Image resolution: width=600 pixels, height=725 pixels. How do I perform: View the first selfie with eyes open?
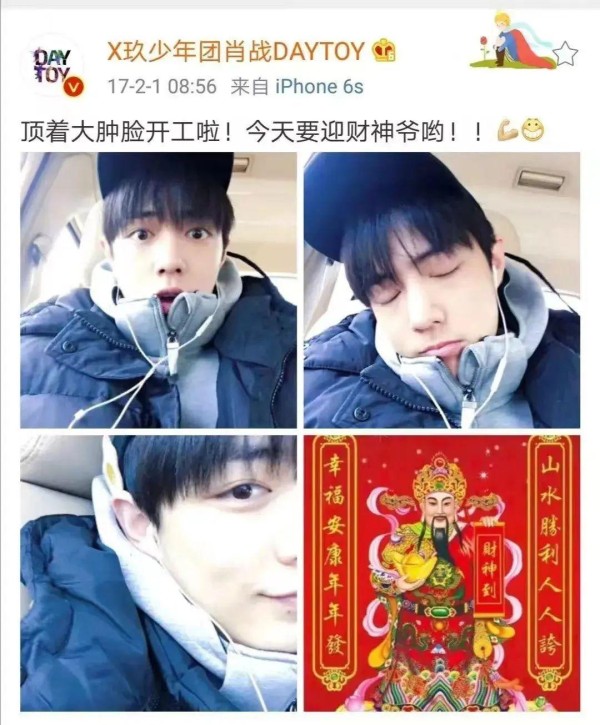coord(158,290)
